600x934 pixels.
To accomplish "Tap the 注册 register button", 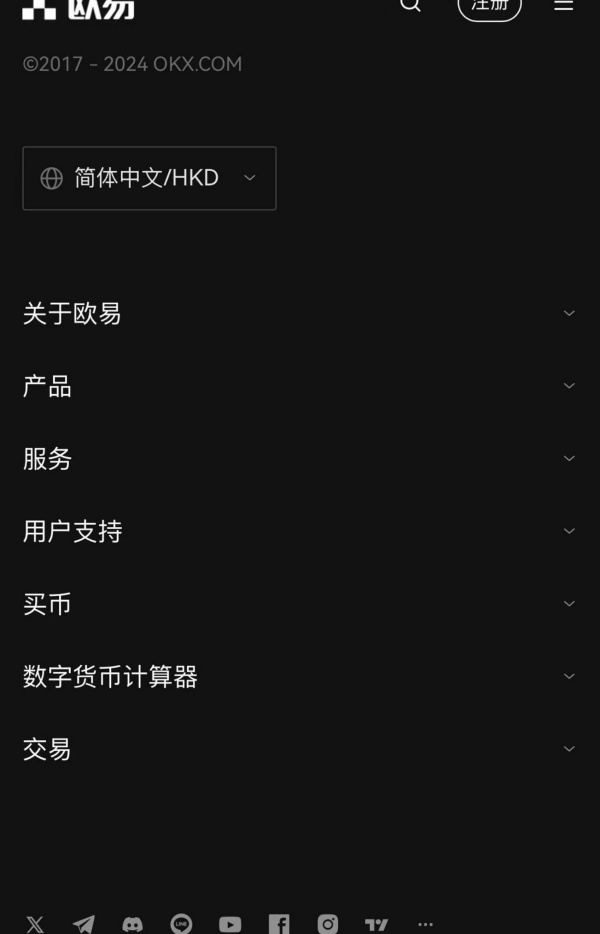I will [x=489, y=6].
